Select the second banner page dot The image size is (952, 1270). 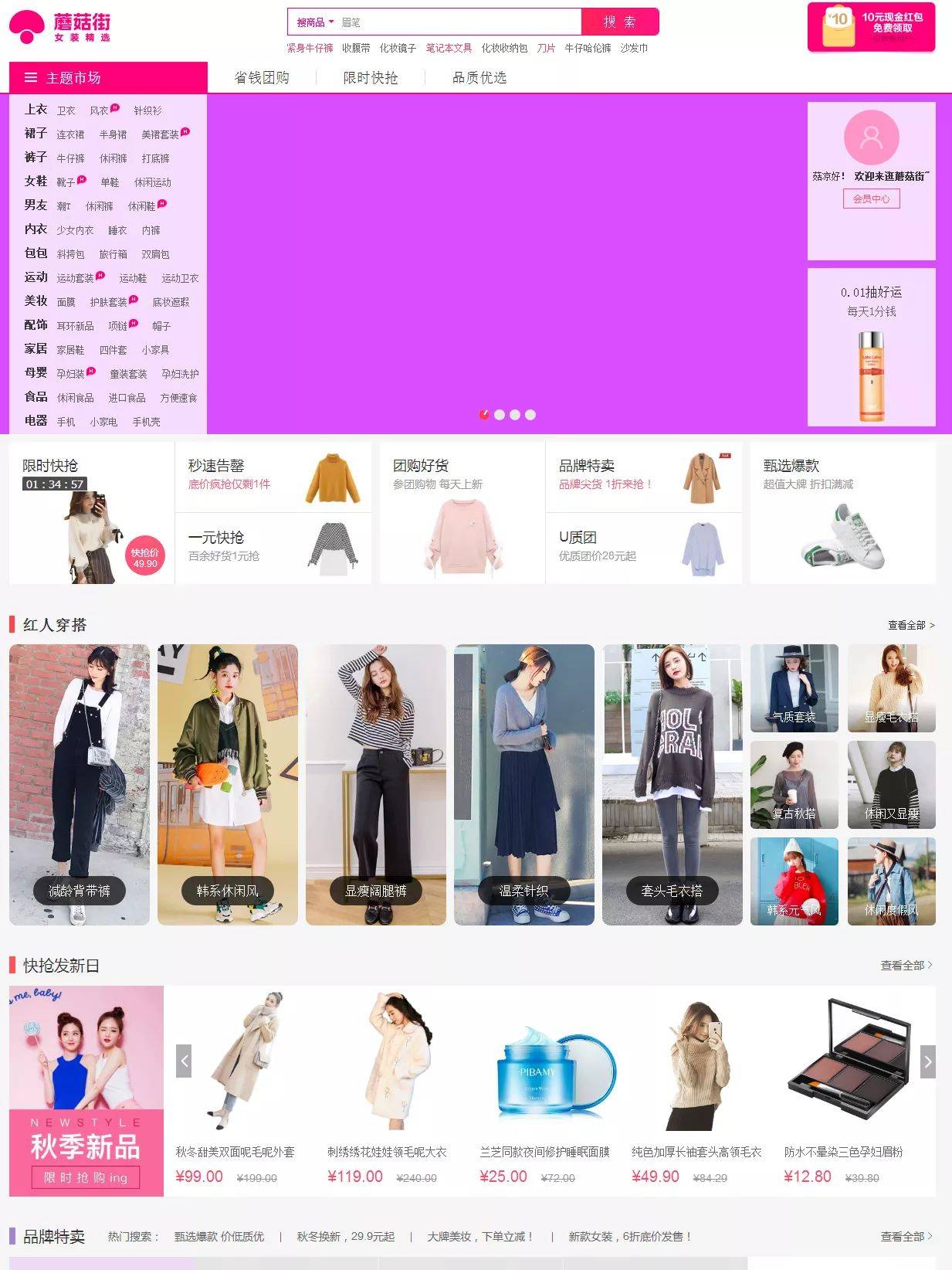500,415
